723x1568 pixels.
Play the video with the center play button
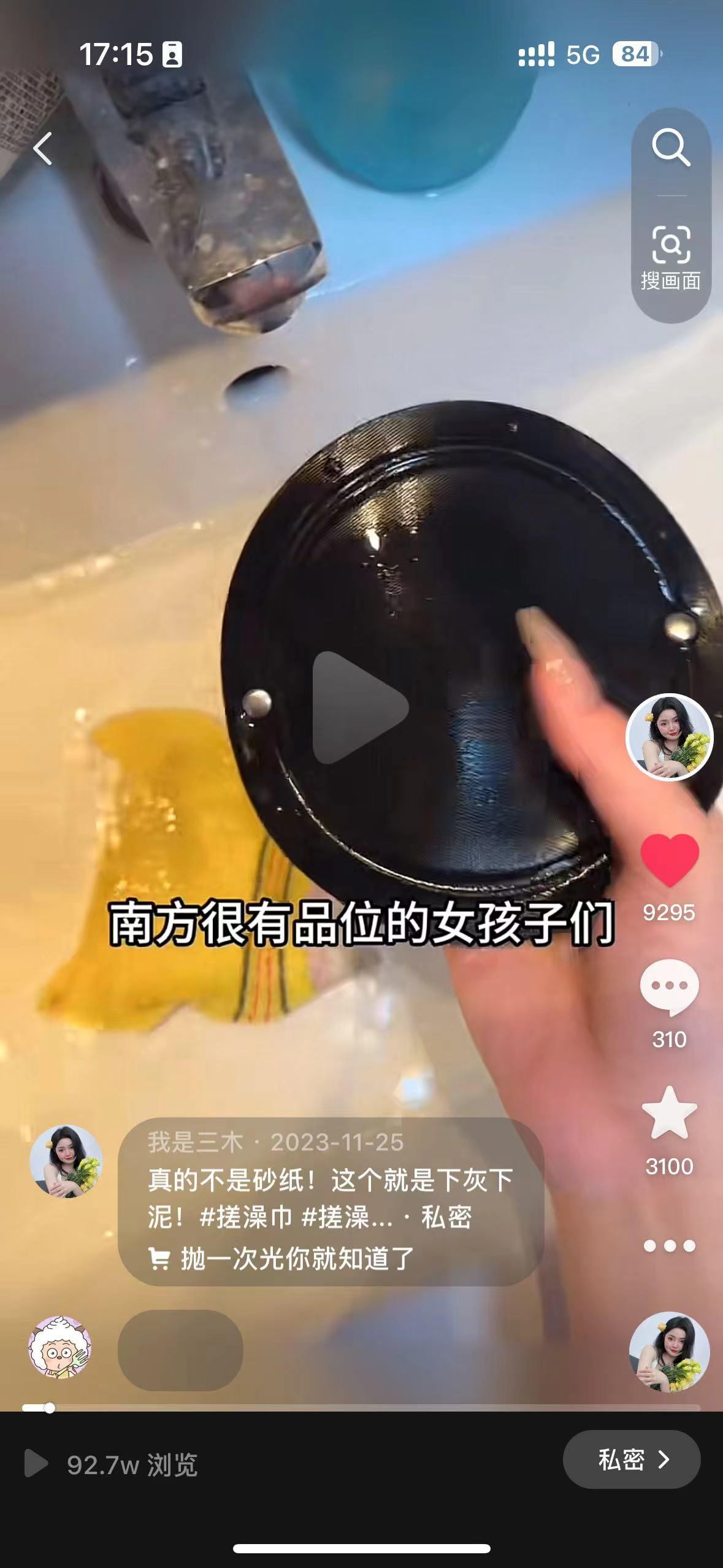[361, 705]
